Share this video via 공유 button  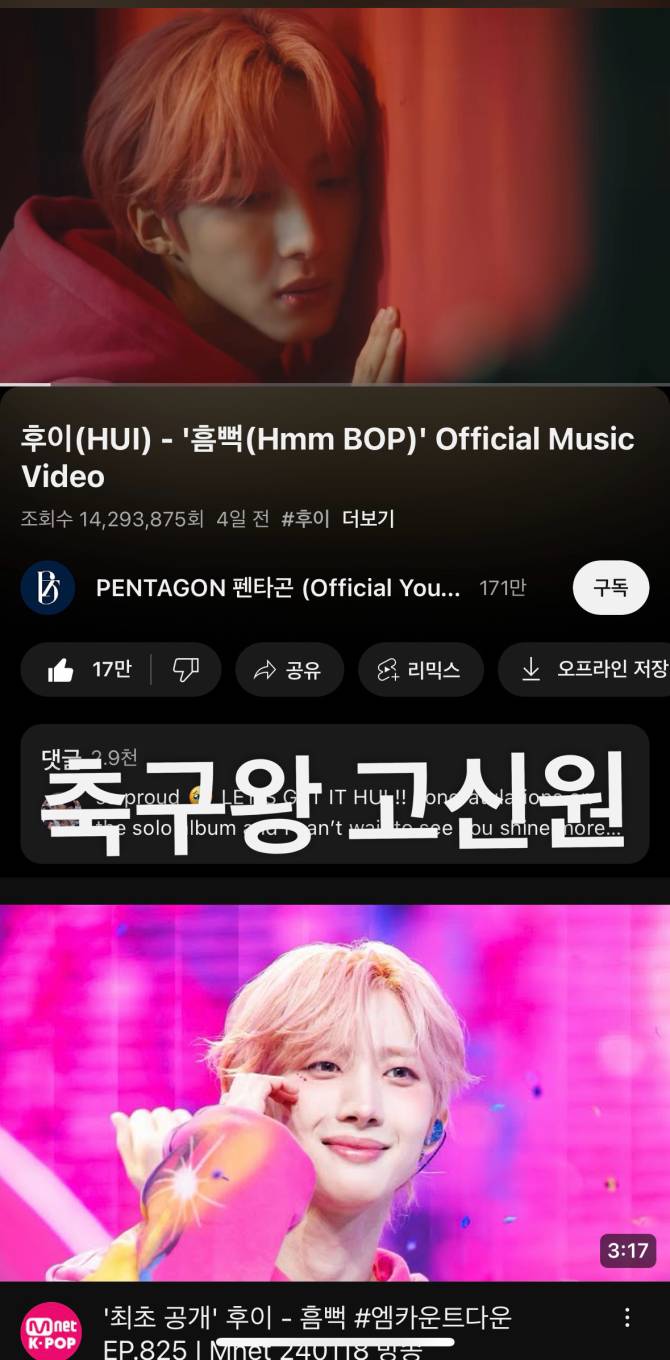pos(289,670)
